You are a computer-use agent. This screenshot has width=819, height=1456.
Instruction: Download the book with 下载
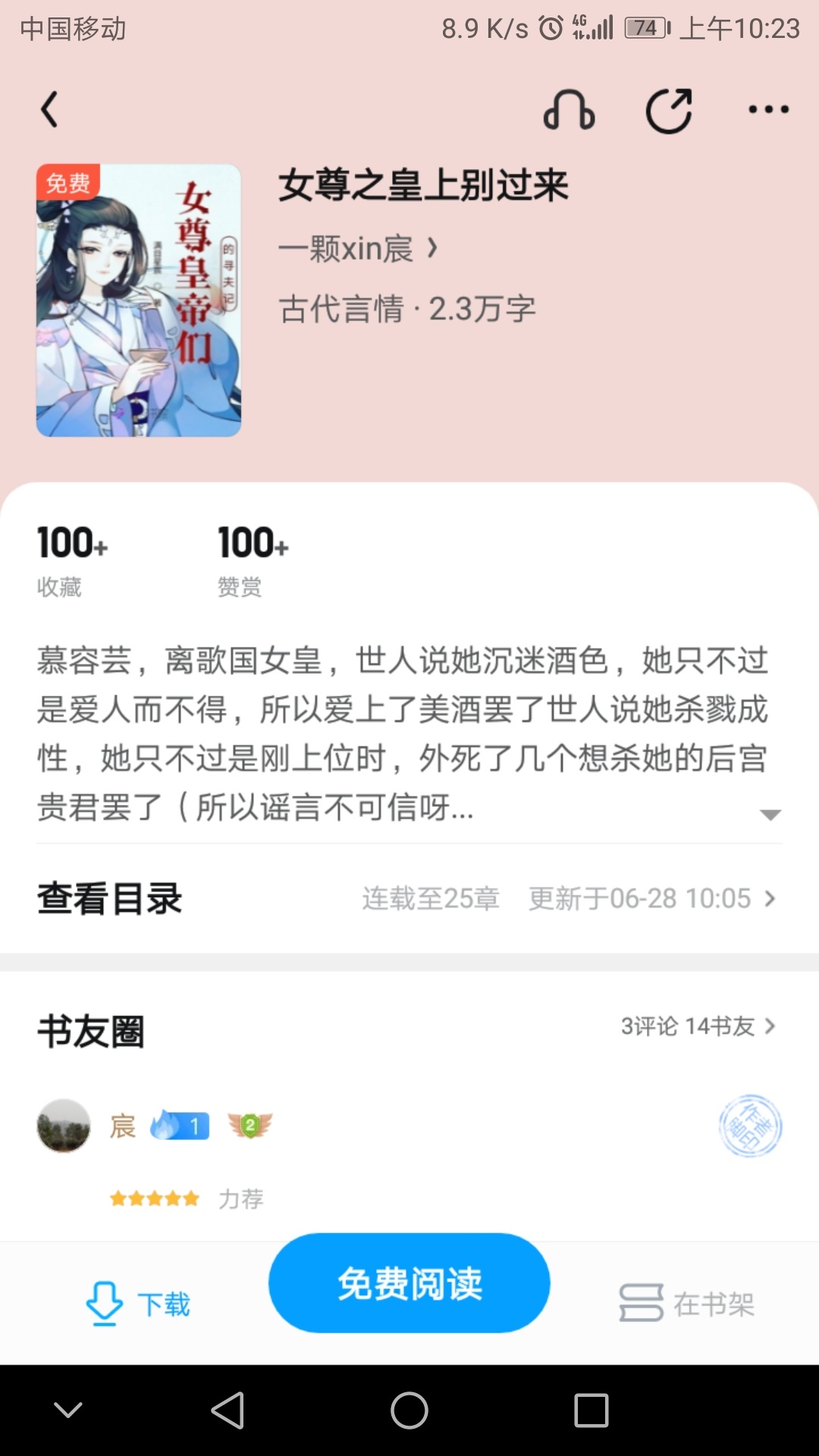pos(138,1304)
